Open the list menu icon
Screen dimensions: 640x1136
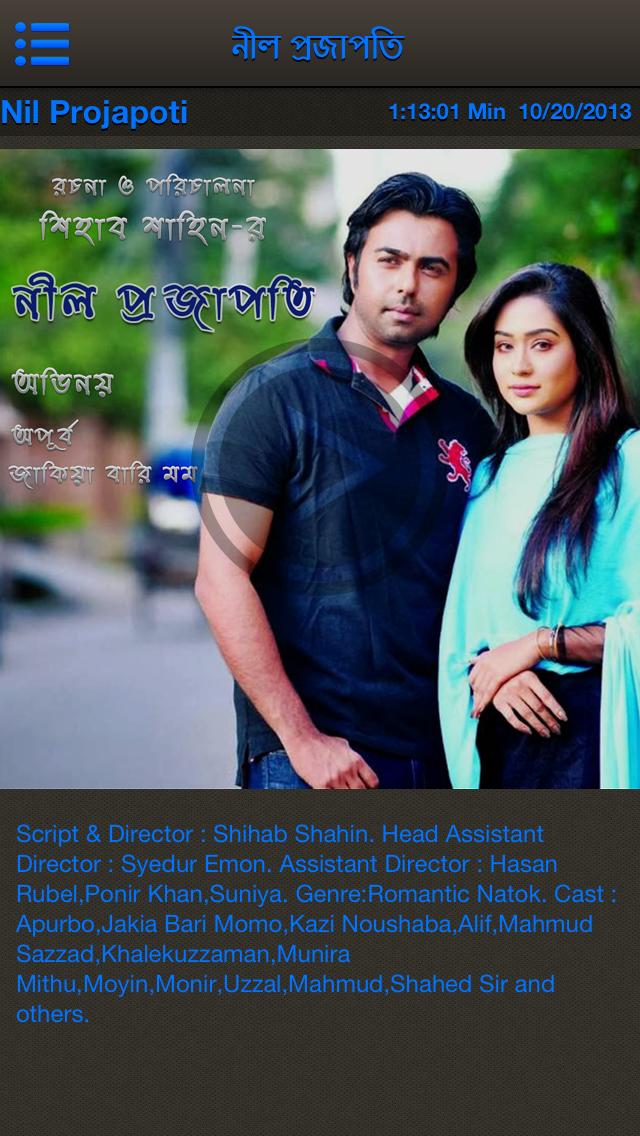pyautogui.click(x=42, y=44)
